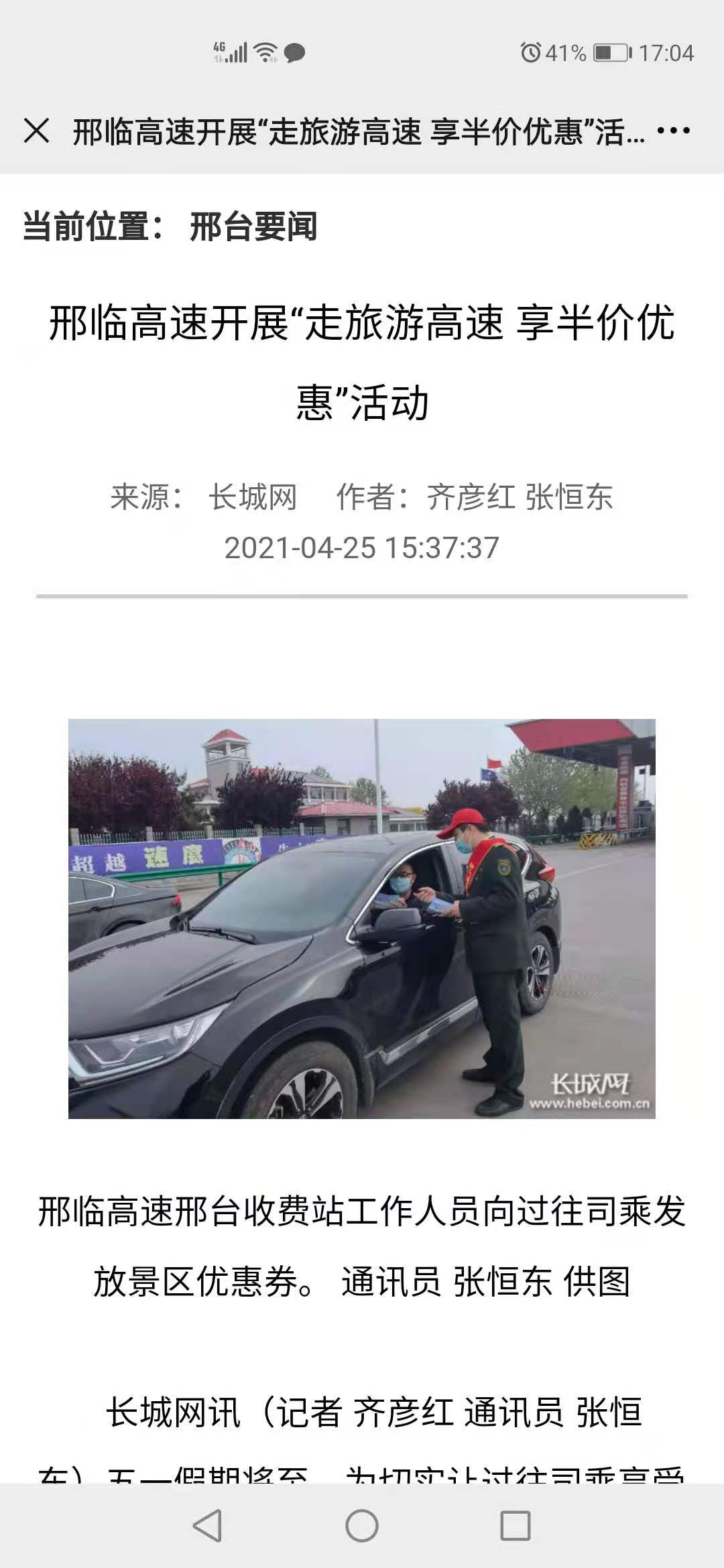The image size is (724, 1568).
Task: Open the three-dot overflow menu
Action: [x=673, y=131]
